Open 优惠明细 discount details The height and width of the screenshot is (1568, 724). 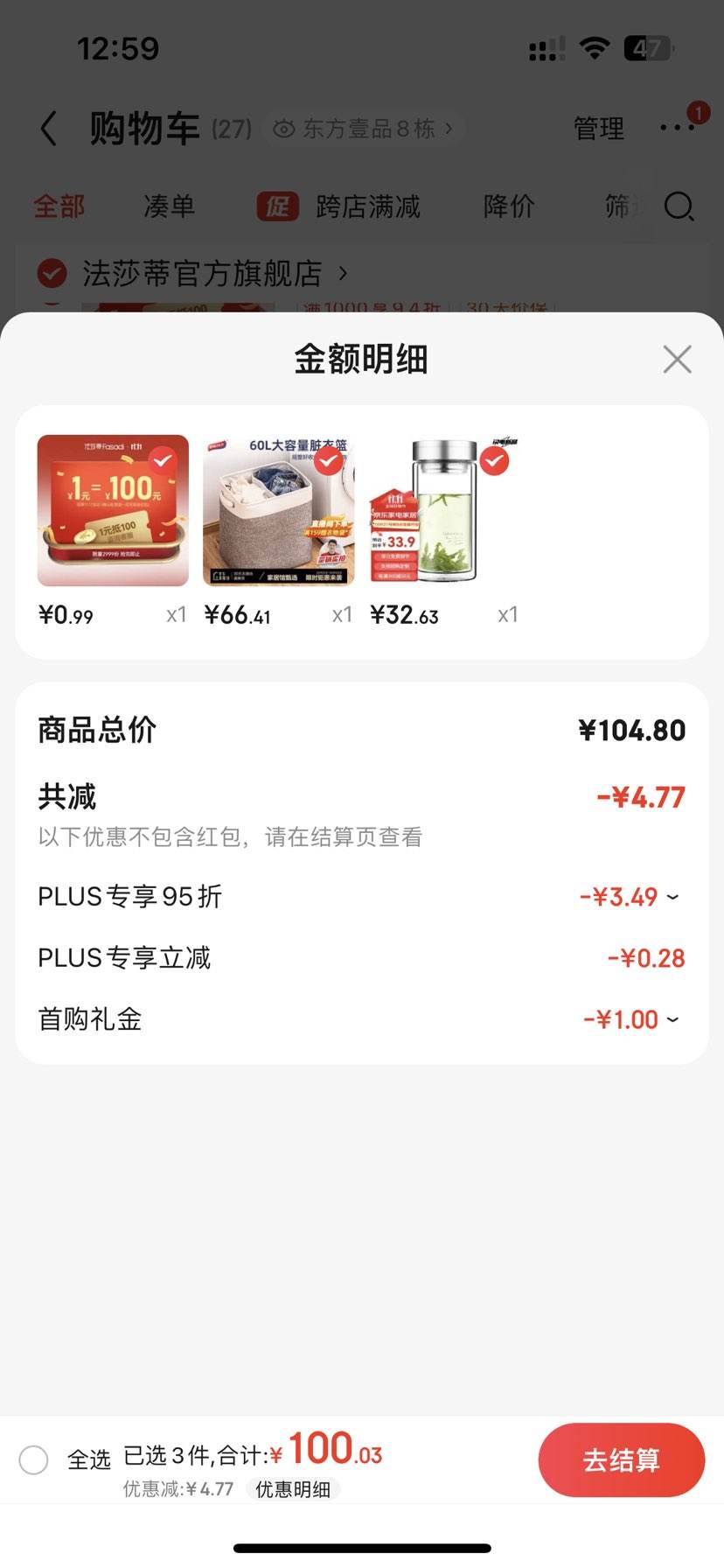pos(293,1489)
